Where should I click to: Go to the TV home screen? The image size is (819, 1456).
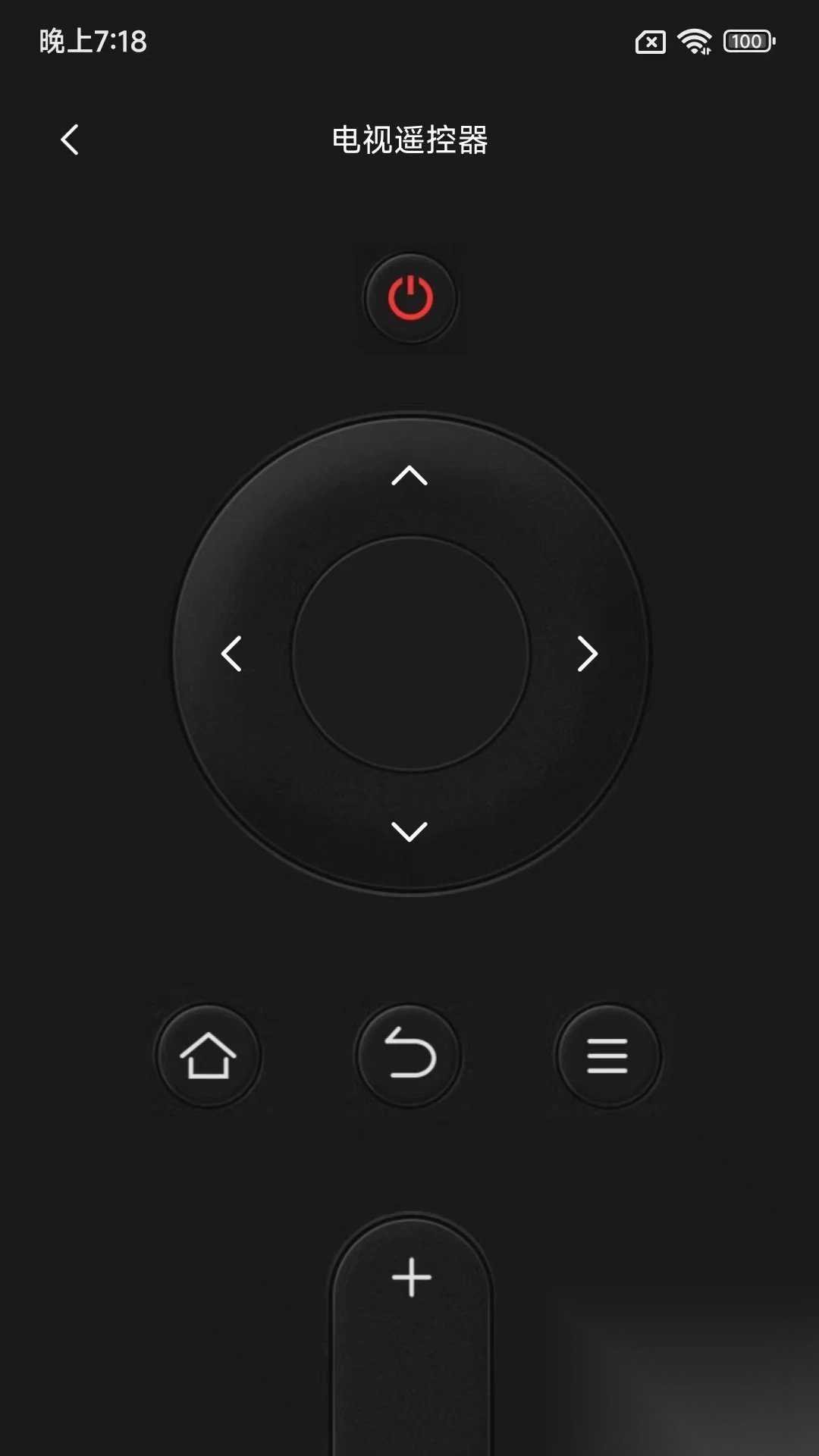[209, 1056]
